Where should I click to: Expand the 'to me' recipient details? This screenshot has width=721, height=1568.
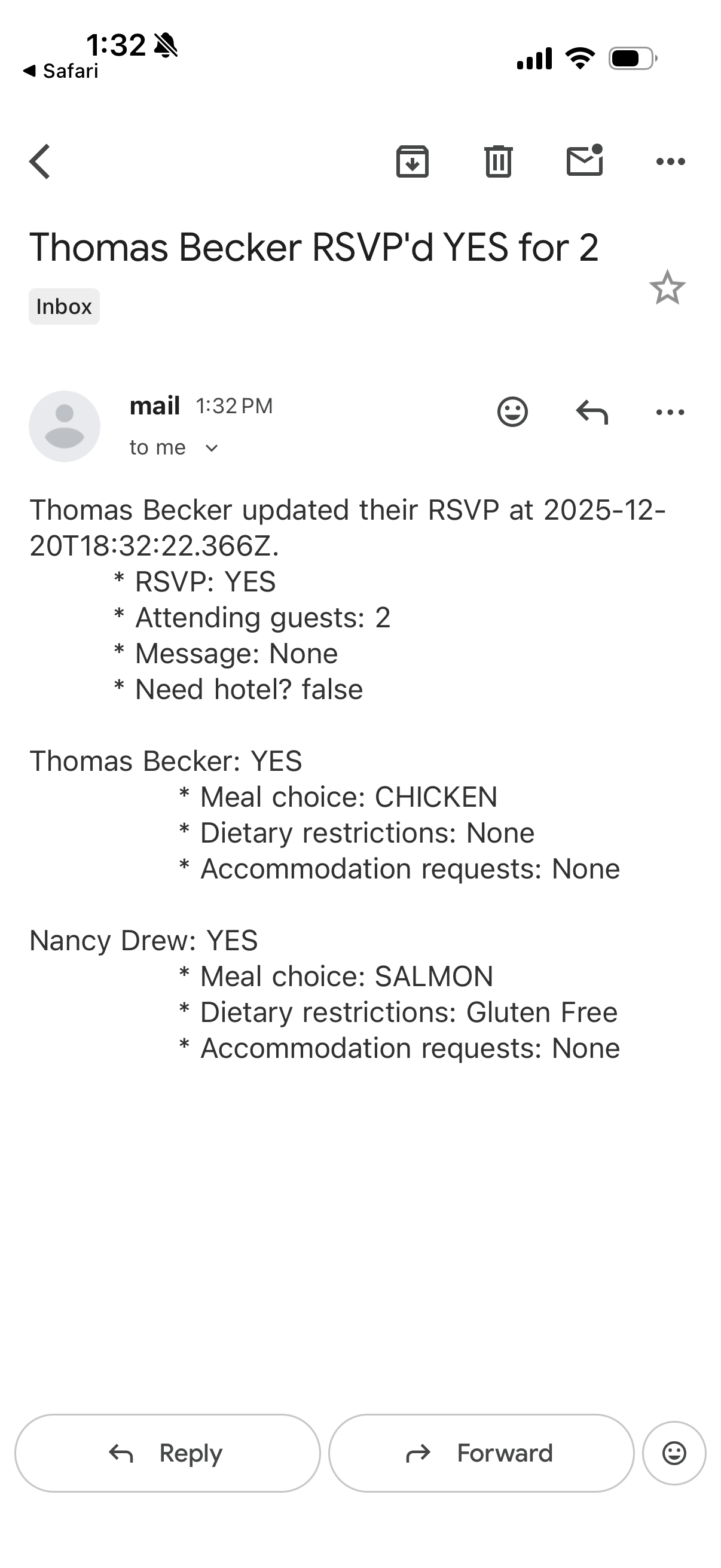(x=210, y=449)
